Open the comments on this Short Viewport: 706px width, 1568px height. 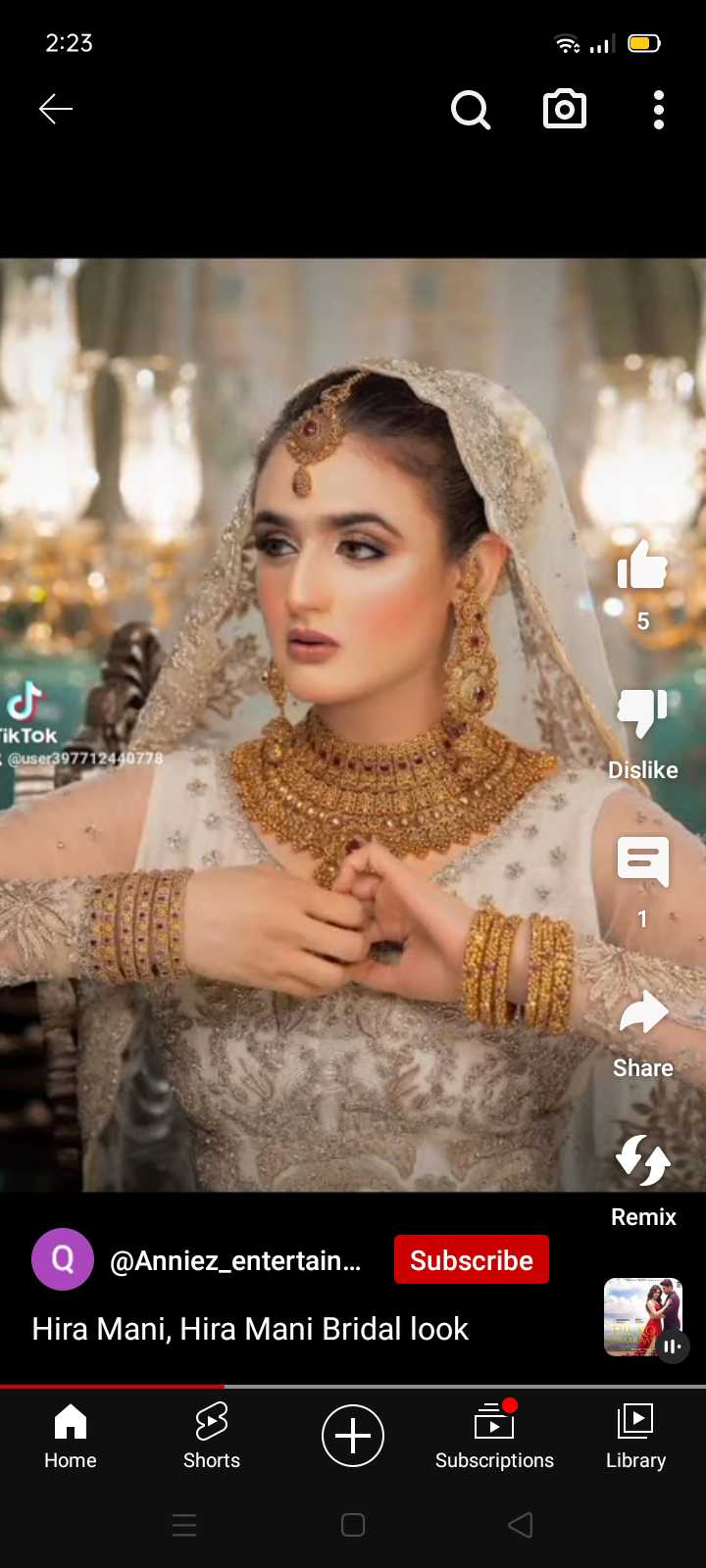click(642, 862)
